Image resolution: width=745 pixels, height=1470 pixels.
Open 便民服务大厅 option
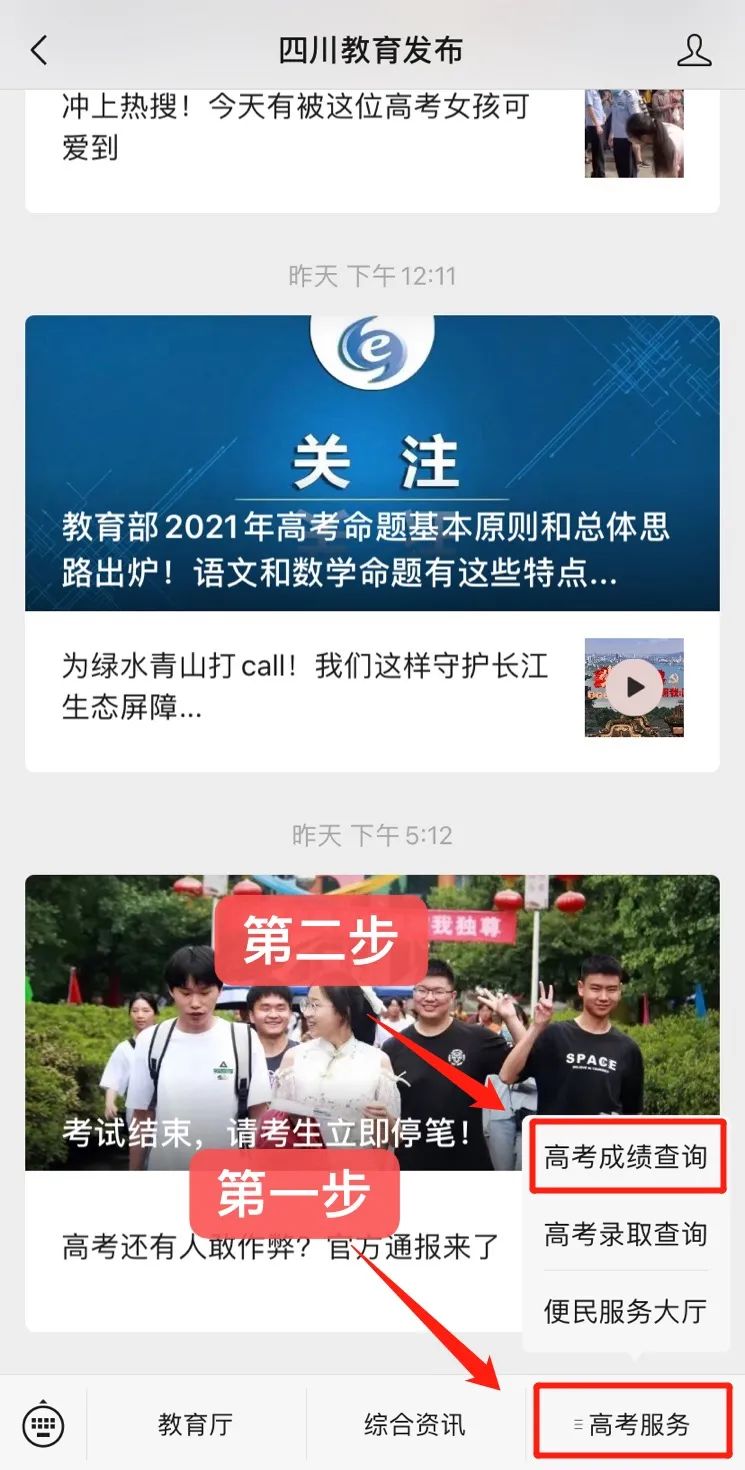click(x=626, y=1310)
